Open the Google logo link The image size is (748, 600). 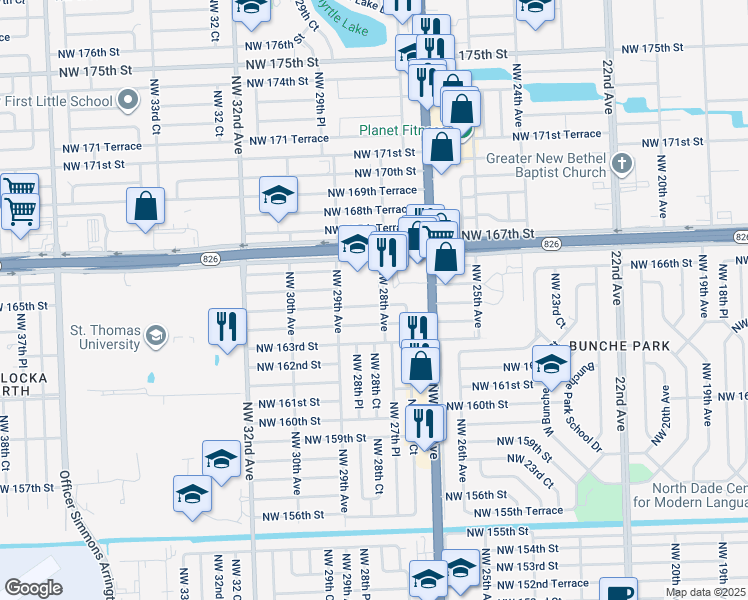33,588
